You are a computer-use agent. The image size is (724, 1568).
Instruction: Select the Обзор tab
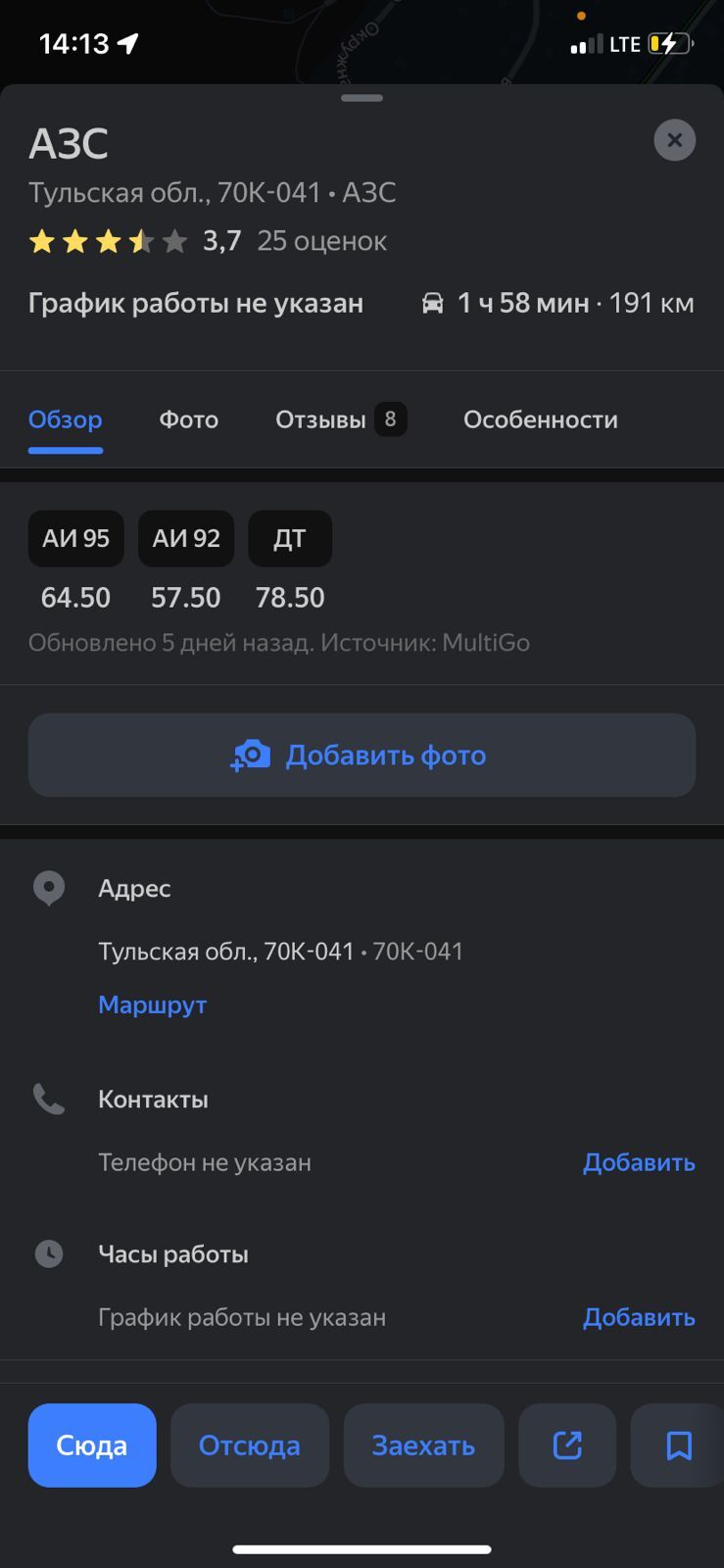coord(65,419)
